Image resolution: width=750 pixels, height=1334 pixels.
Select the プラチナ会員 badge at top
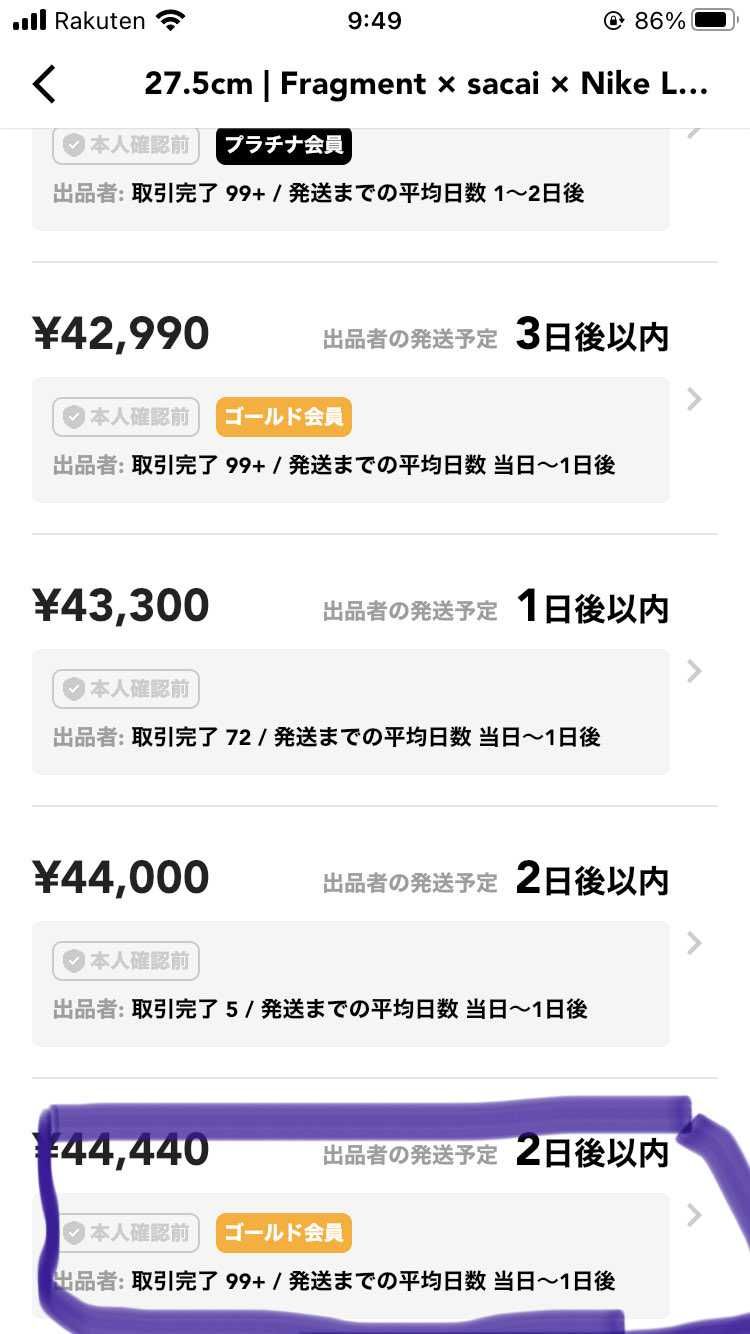pos(284,144)
